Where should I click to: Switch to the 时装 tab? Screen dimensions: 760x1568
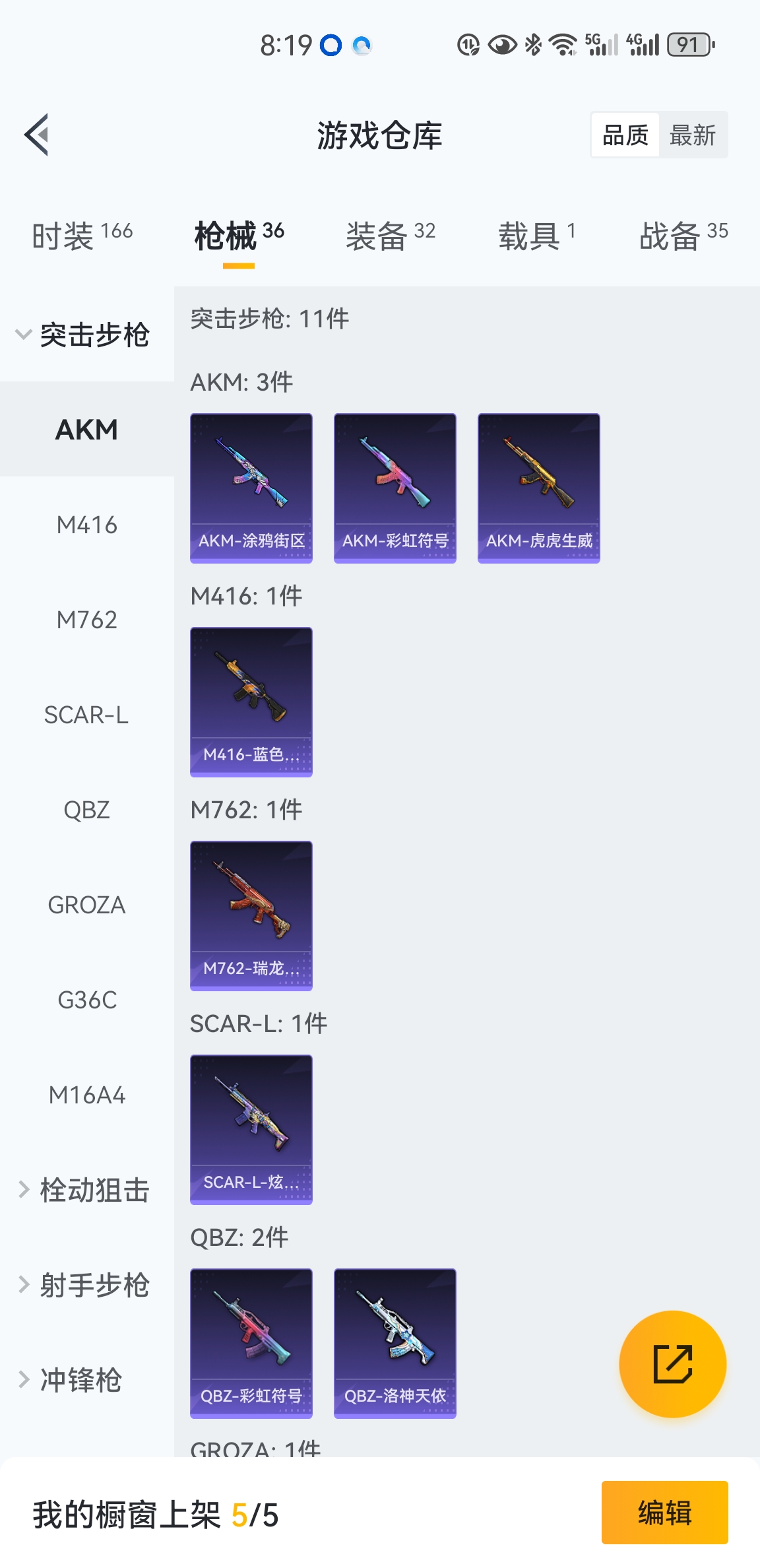(82, 236)
